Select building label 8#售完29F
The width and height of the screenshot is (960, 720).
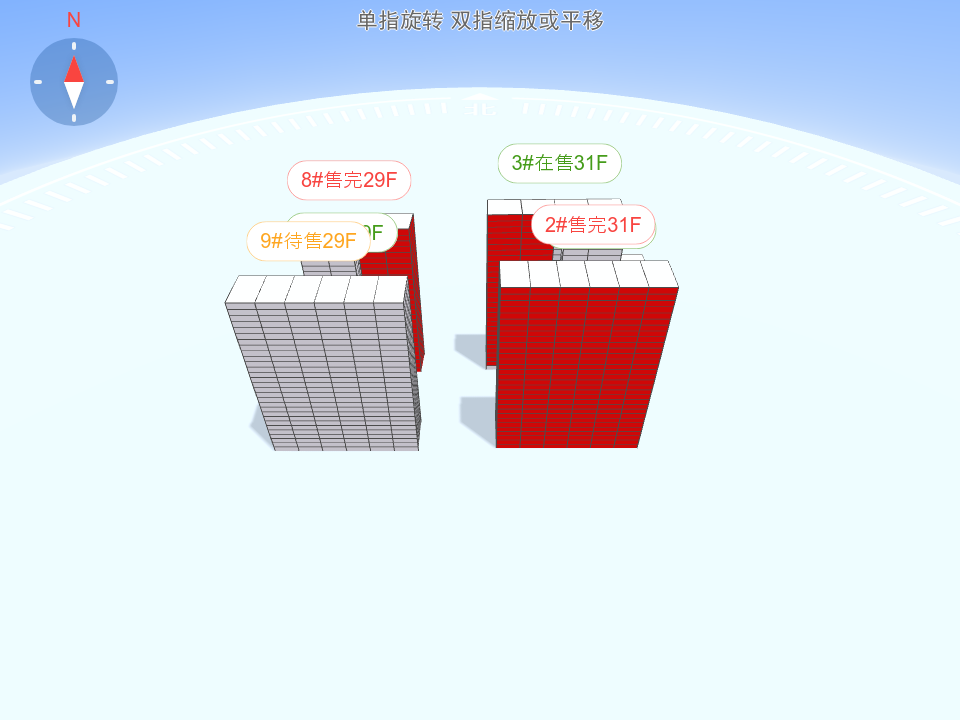tap(349, 180)
